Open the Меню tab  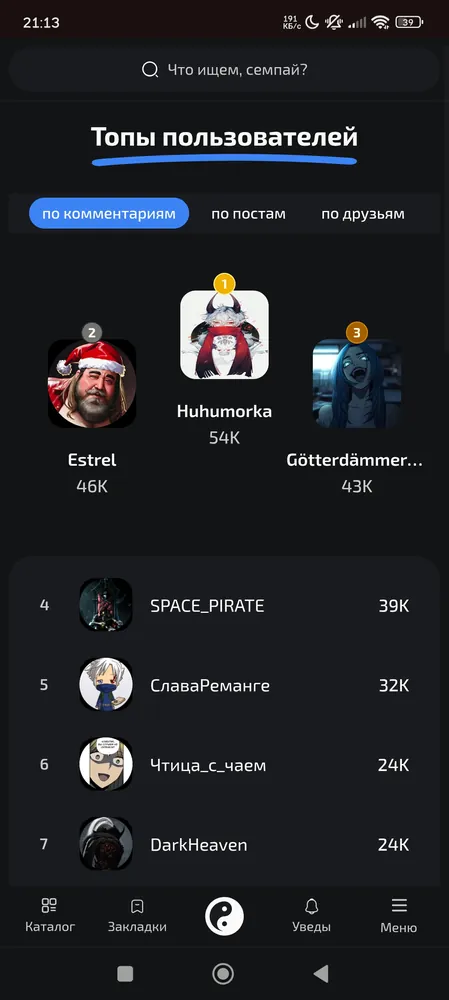(x=399, y=916)
